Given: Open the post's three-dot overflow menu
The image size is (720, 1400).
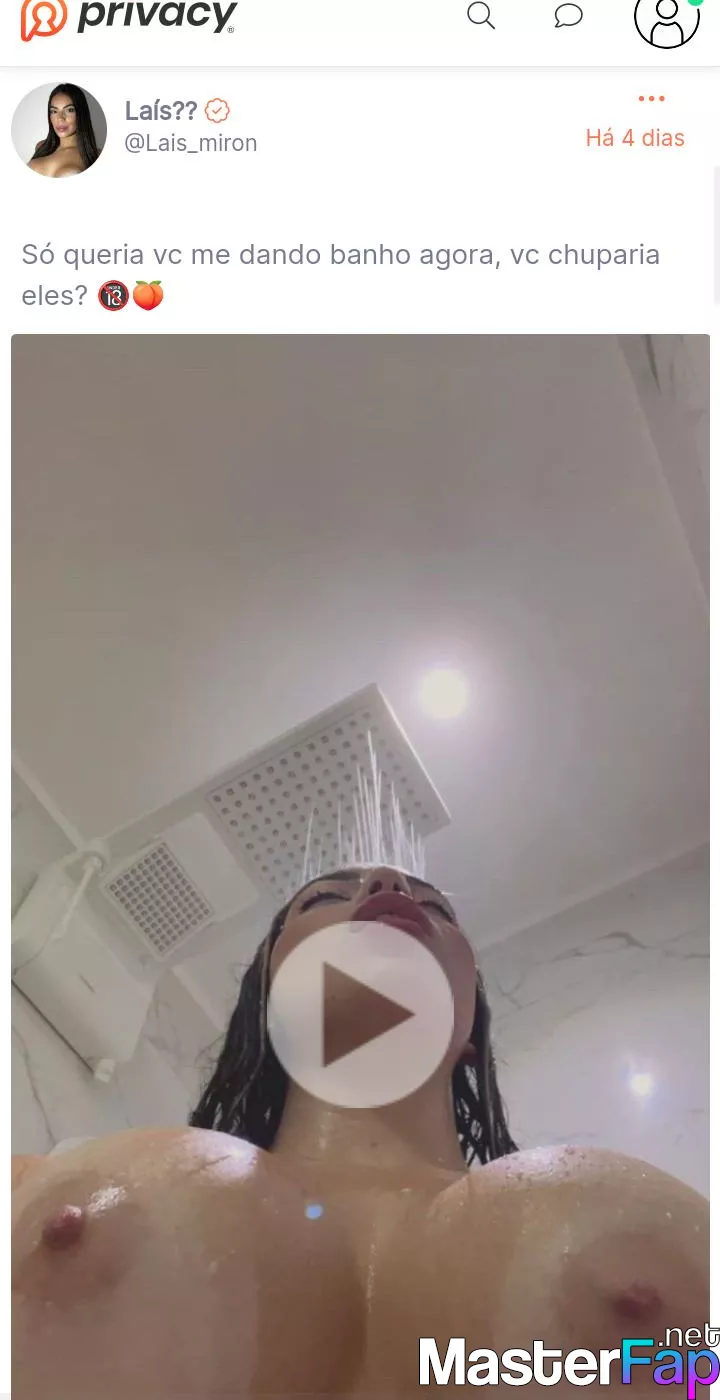Looking at the screenshot, I should coord(651,98).
